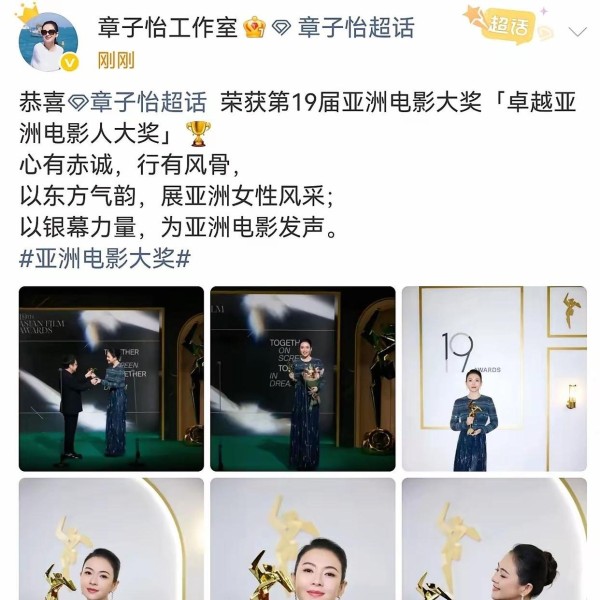Image resolution: width=600 pixels, height=600 pixels.
Task: Open the 章子怡工作室 account name
Action: click(167, 27)
